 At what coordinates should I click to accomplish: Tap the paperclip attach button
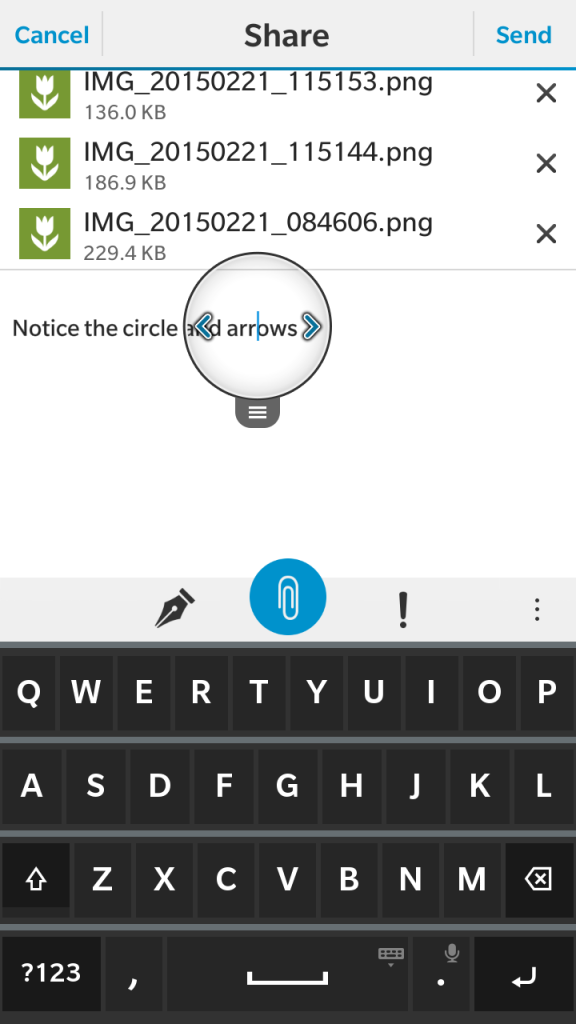click(288, 597)
